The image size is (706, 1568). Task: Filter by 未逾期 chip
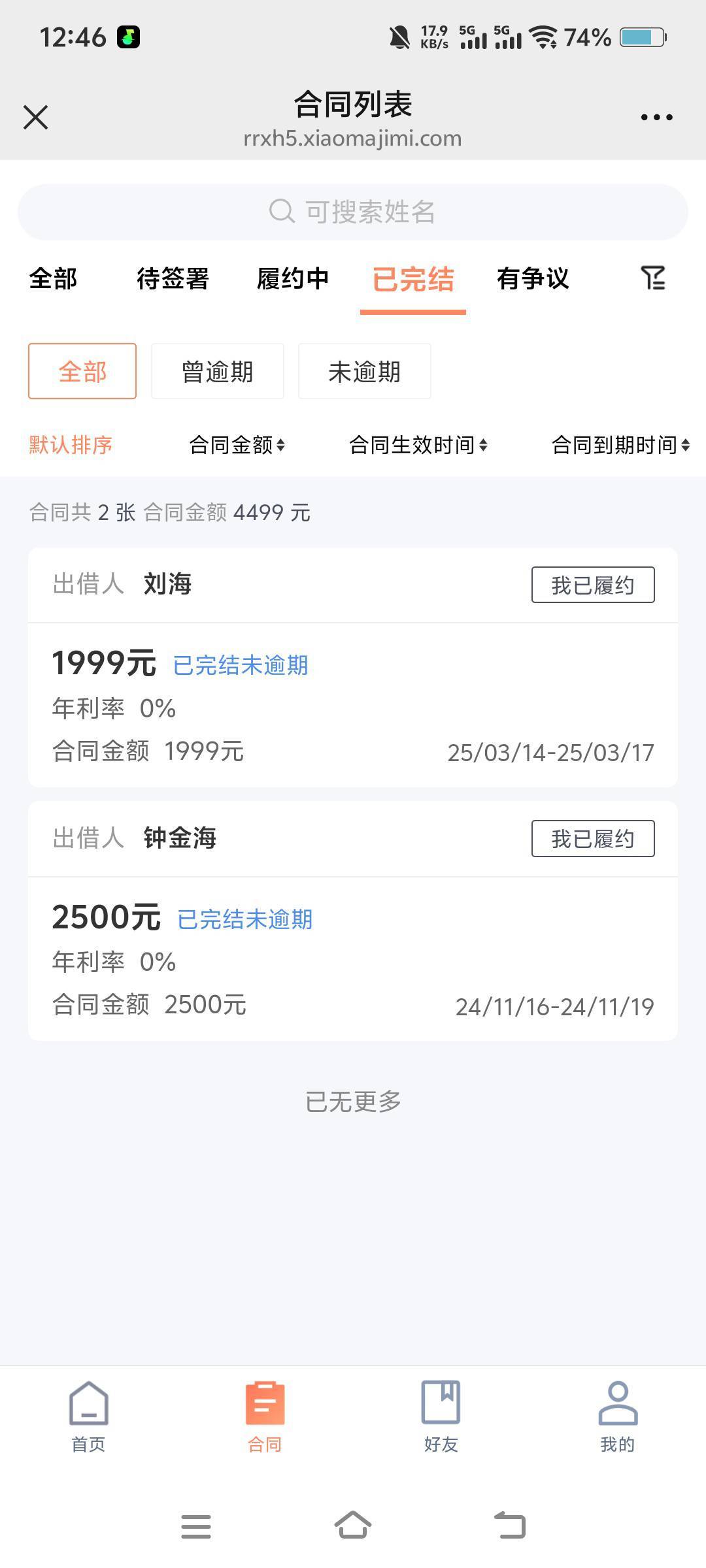pyautogui.click(x=365, y=371)
